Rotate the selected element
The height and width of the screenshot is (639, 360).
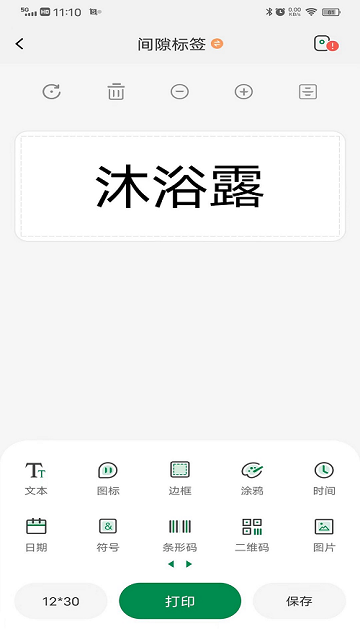52,91
